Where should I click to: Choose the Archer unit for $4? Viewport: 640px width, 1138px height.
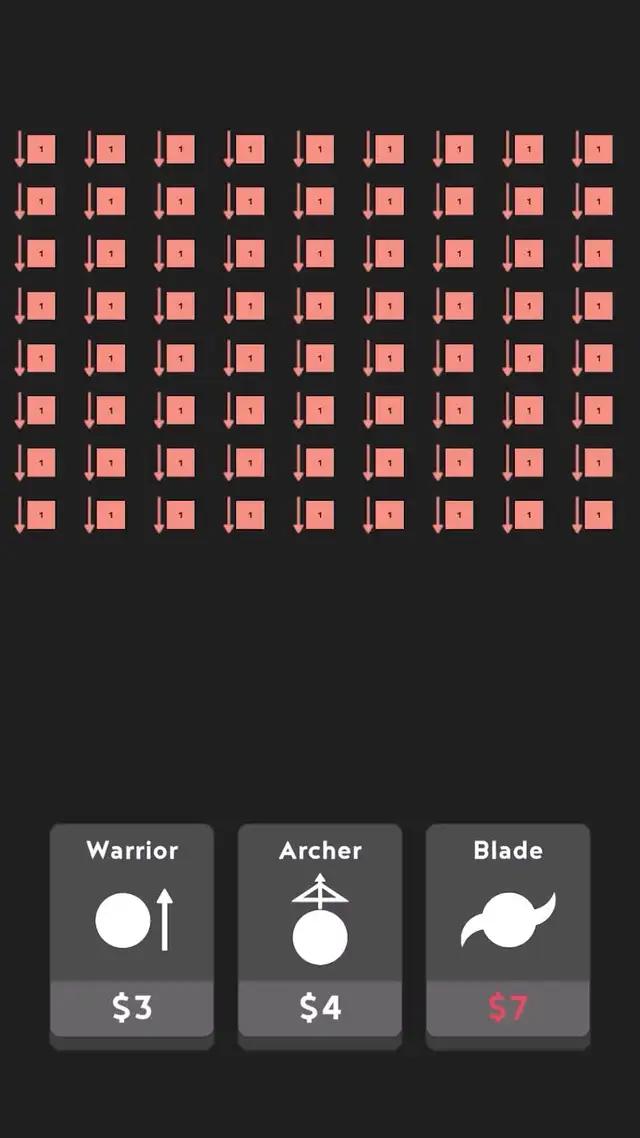coord(320,930)
